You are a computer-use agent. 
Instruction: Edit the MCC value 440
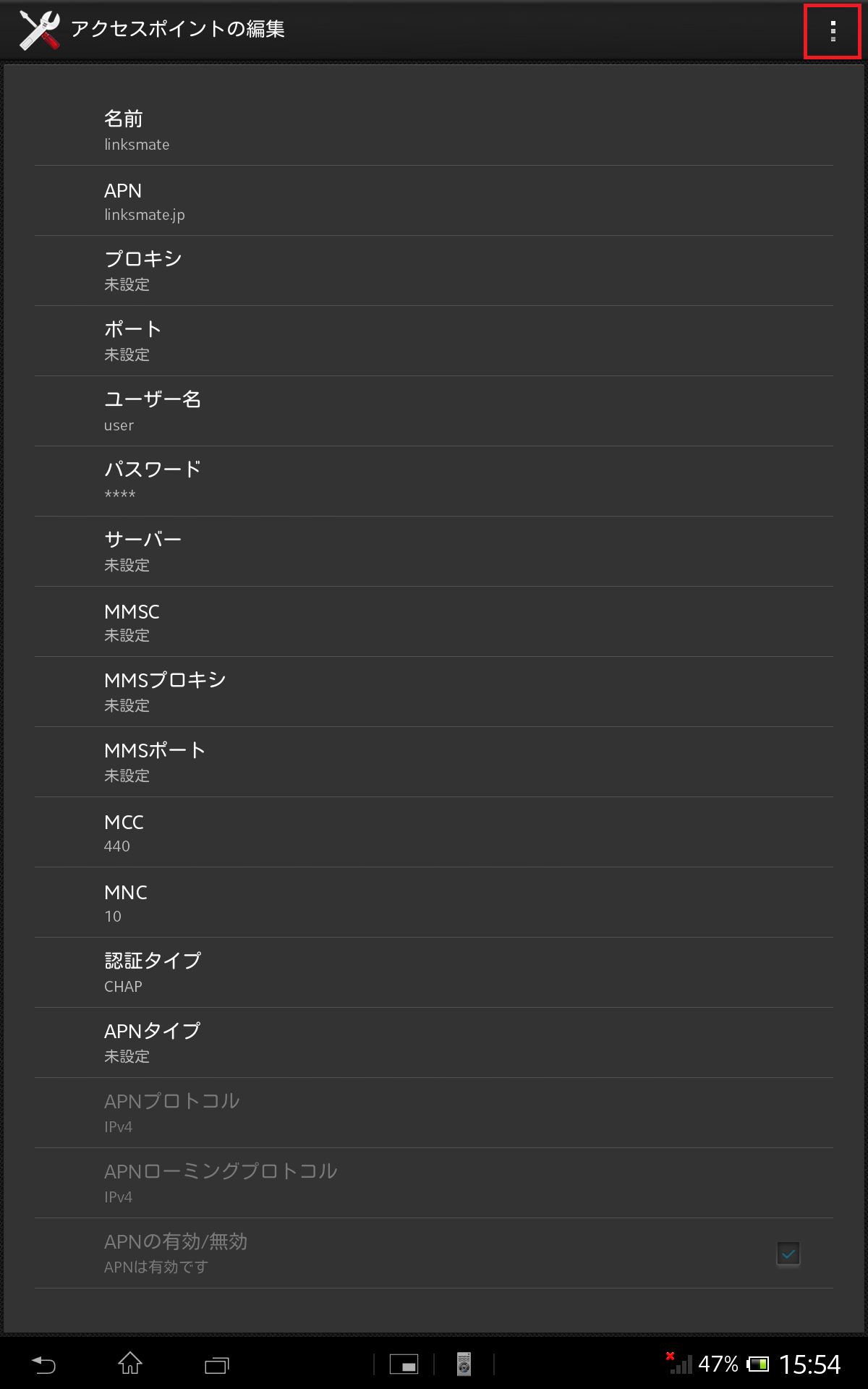[434, 832]
